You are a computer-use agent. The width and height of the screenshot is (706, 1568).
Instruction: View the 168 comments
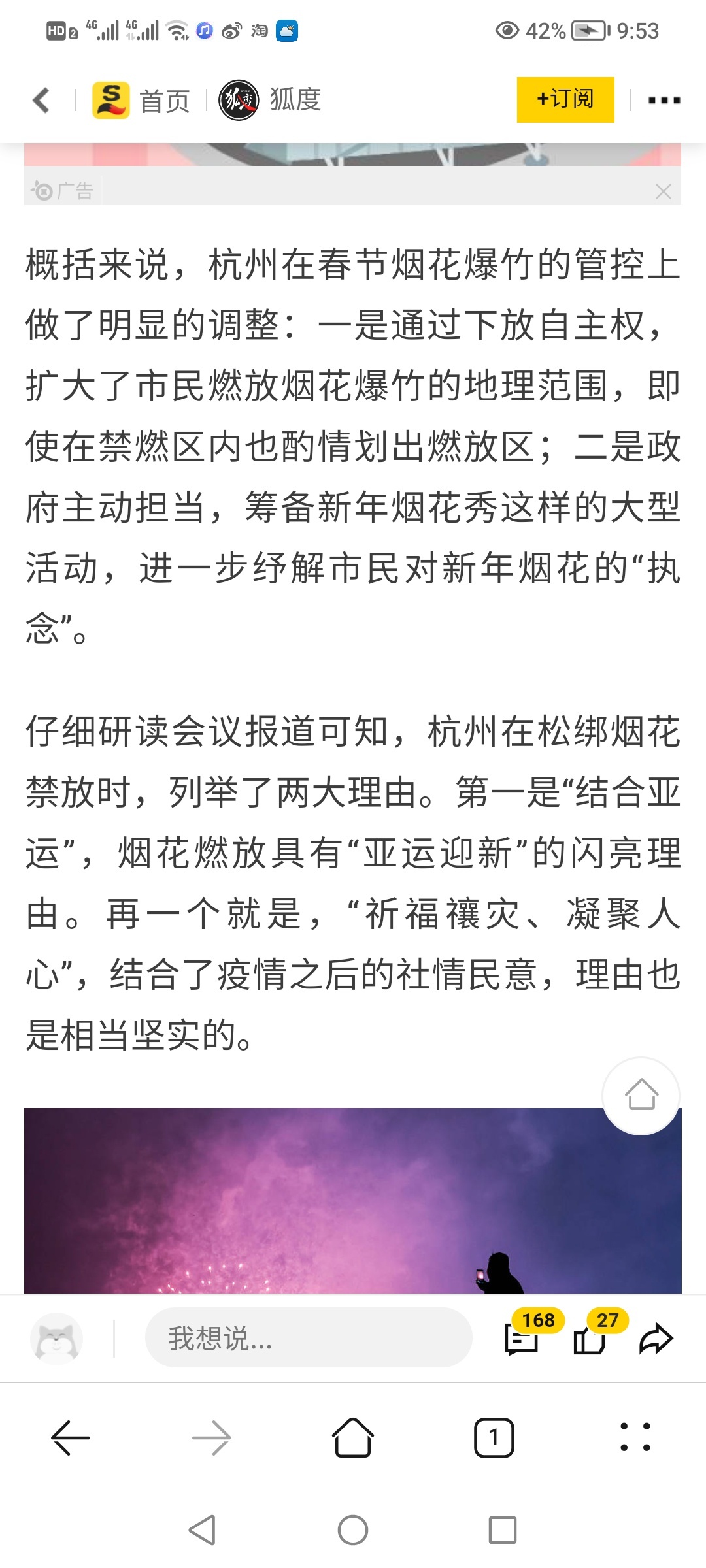tap(522, 1338)
